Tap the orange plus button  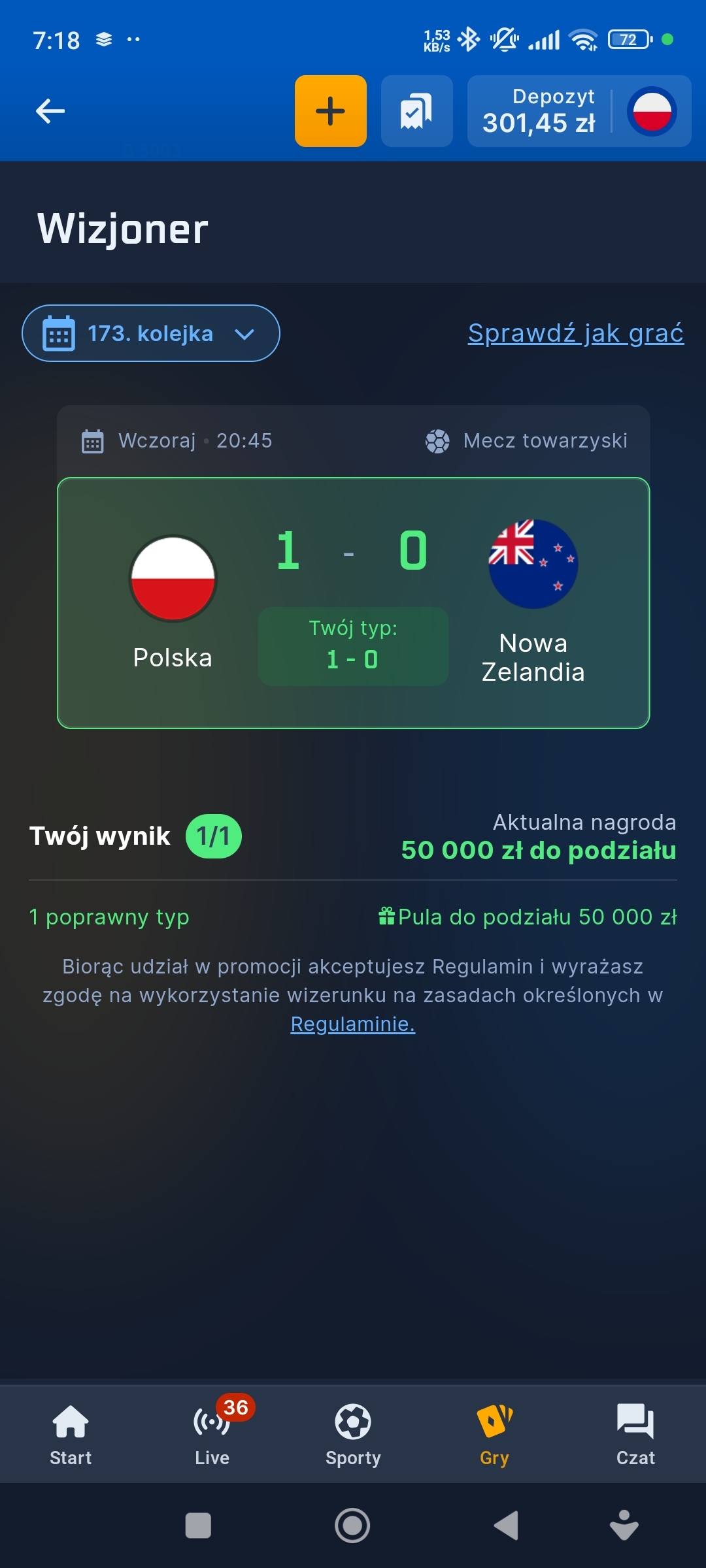click(330, 111)
